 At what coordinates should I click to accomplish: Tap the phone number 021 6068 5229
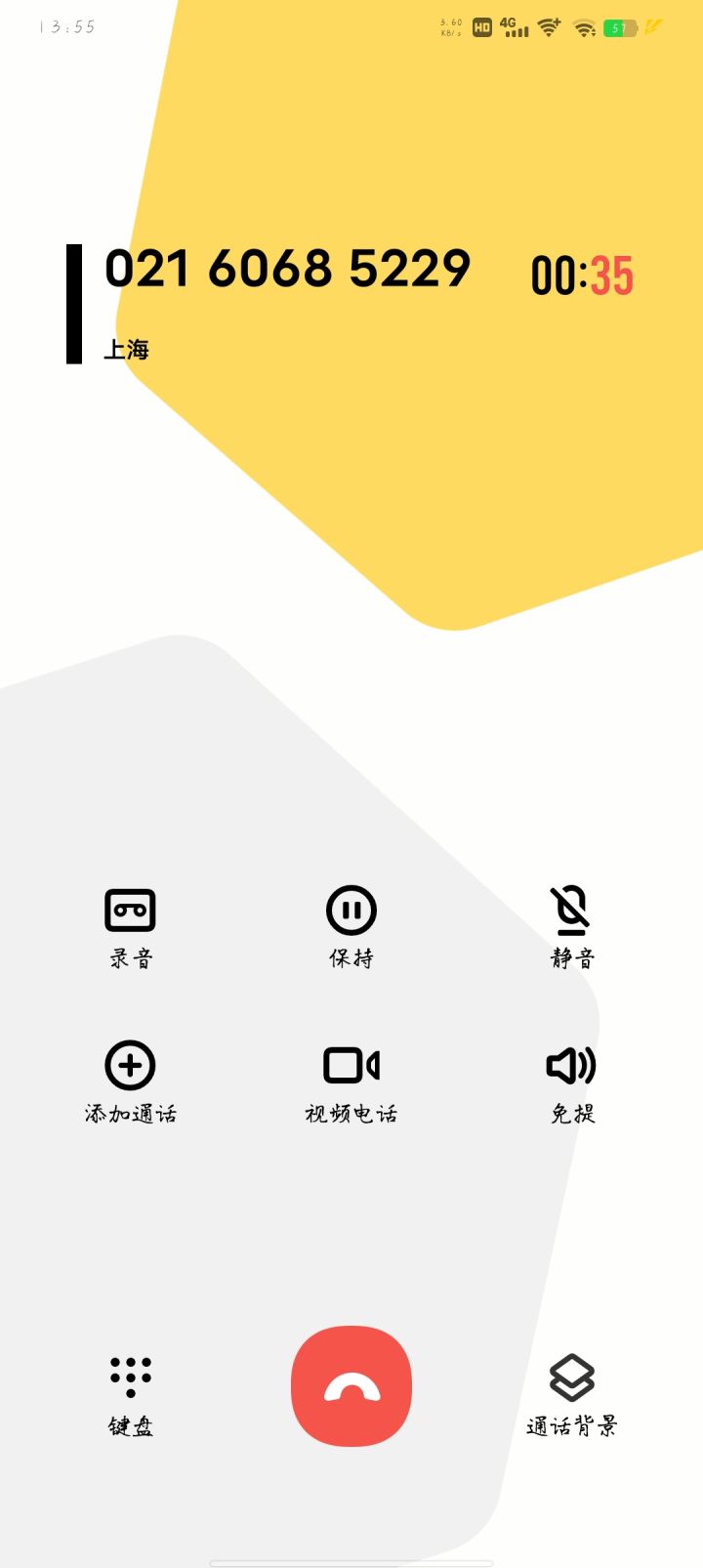pos(288,270)
